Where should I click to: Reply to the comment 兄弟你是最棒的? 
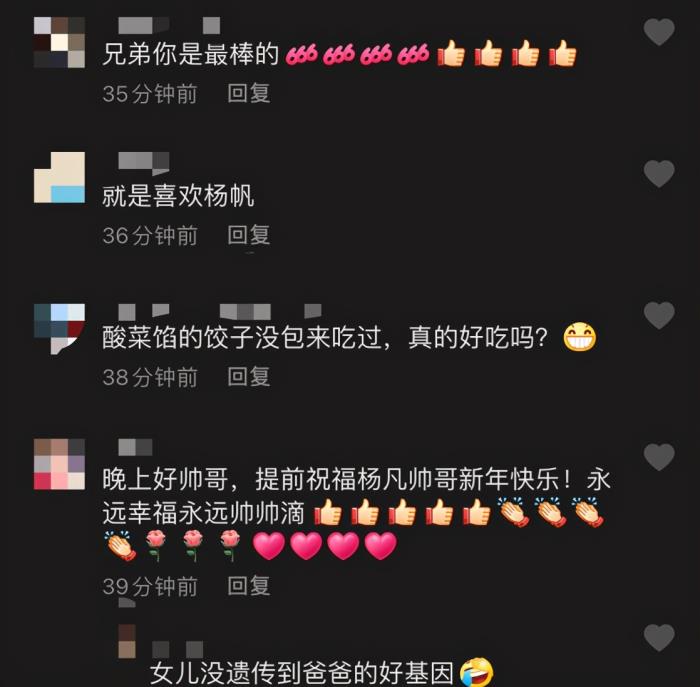249,94
